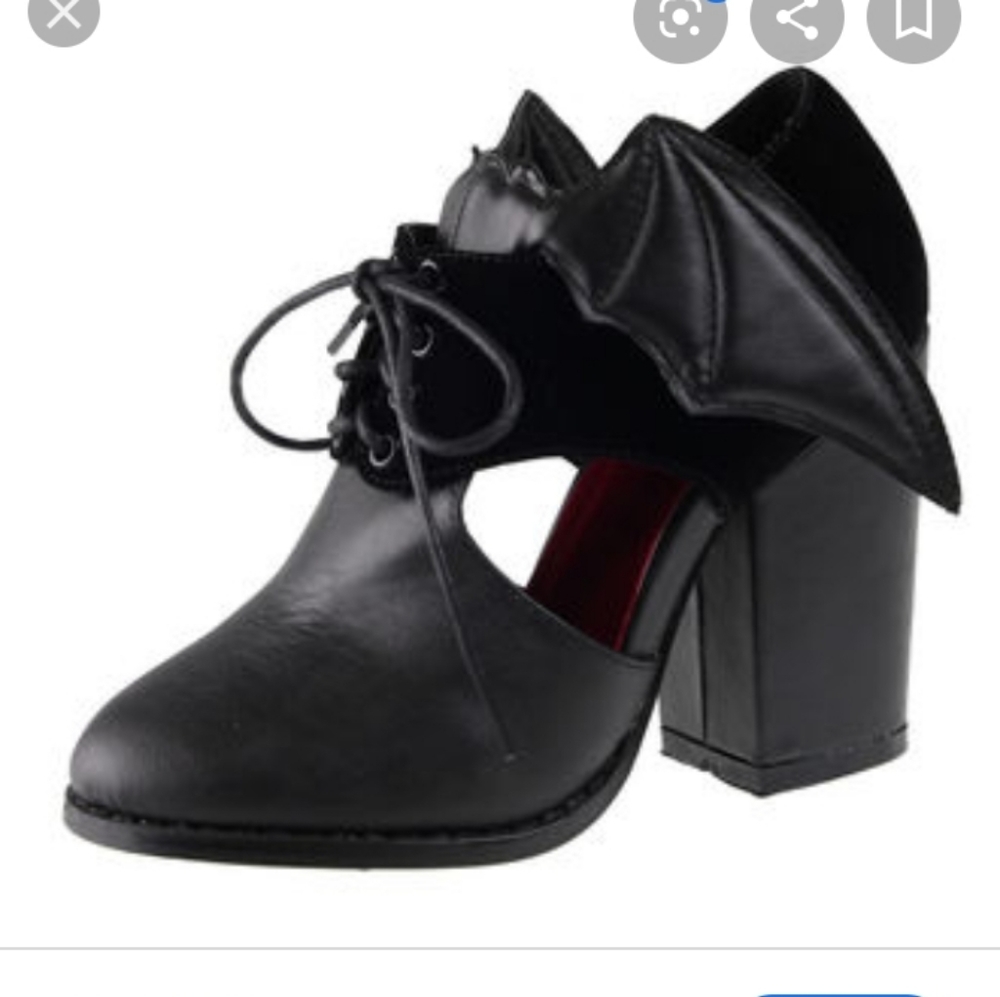The height and width of the screenshot is (997, 1000).
Task: Search this image with Lens
Action: [x=680, y=18]
